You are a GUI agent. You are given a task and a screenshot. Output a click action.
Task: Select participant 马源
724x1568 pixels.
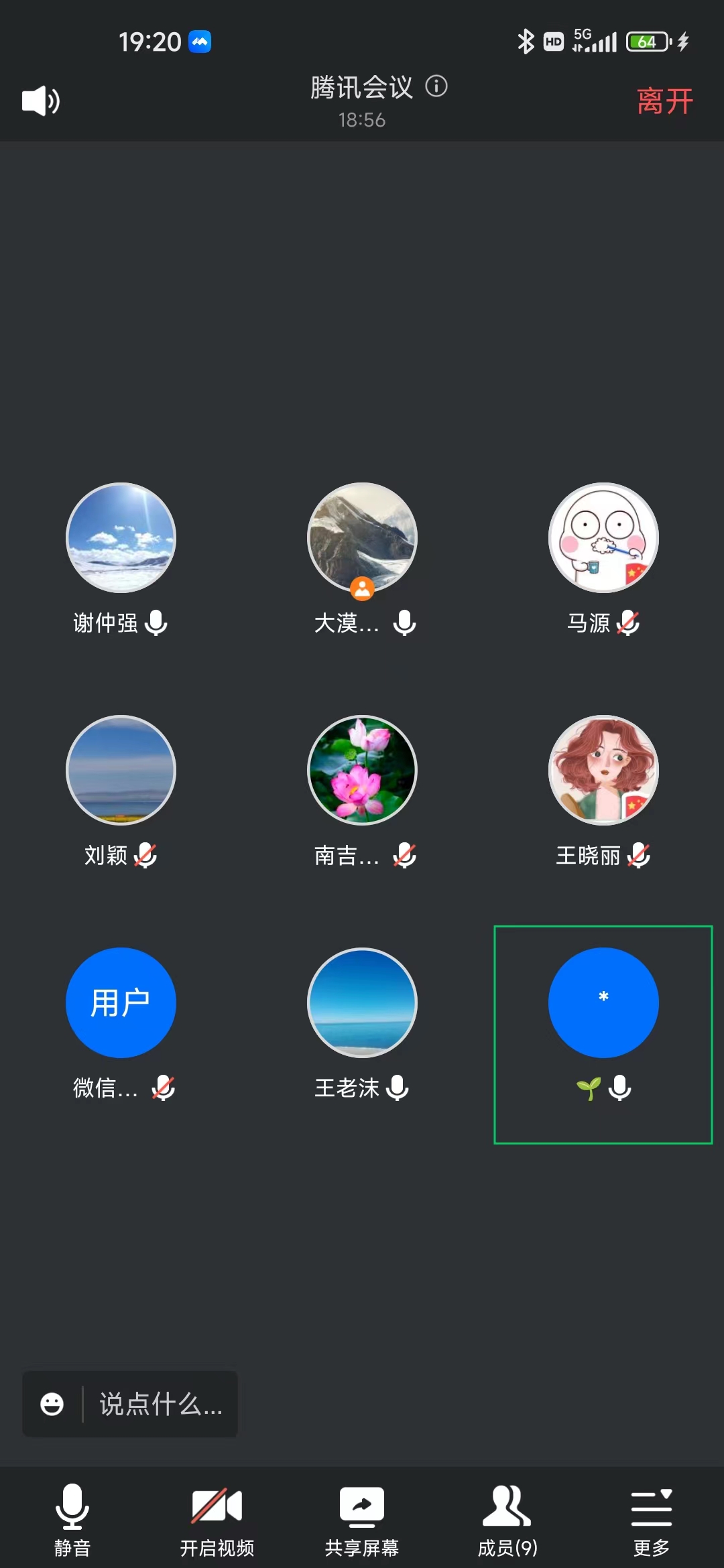click(603, 538)
